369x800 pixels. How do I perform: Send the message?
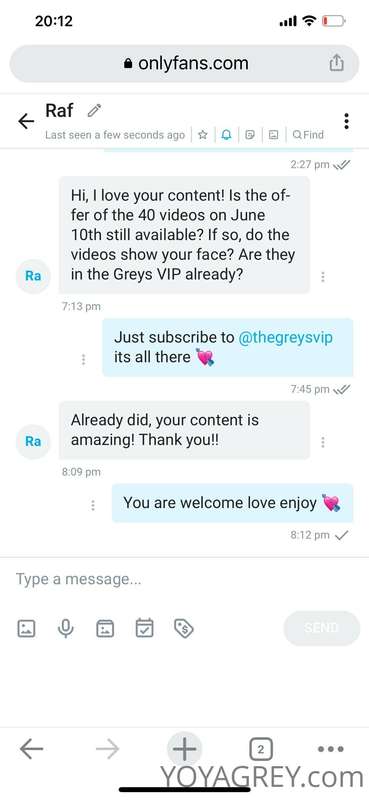[322, 628]
